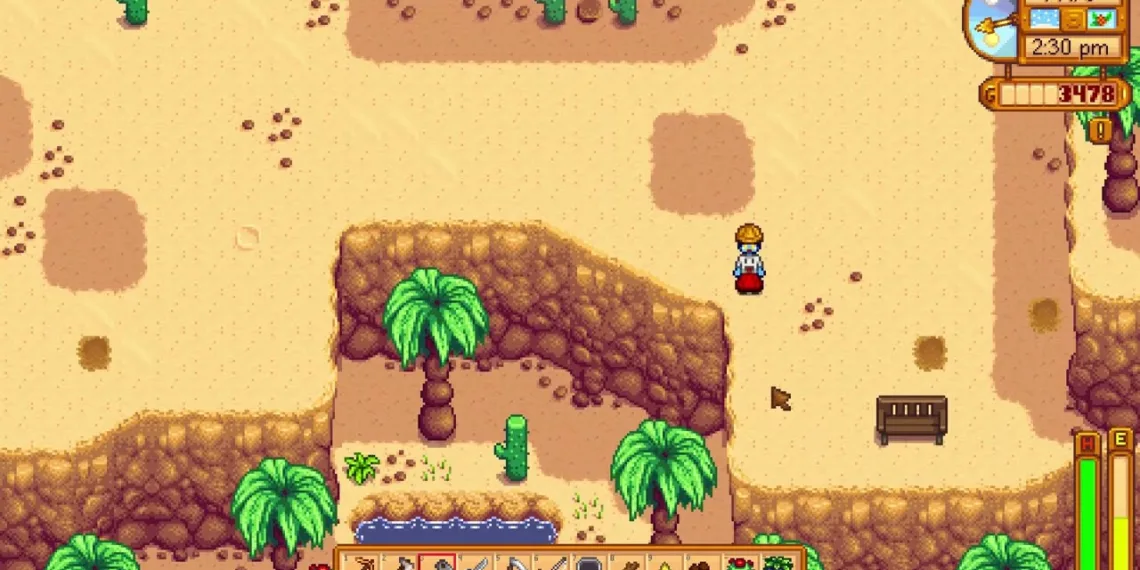Image resolution: width=1140 pixels, height=570 pixels.
Task: Select the red flower toolbar slot
Action: pos(740,562)
